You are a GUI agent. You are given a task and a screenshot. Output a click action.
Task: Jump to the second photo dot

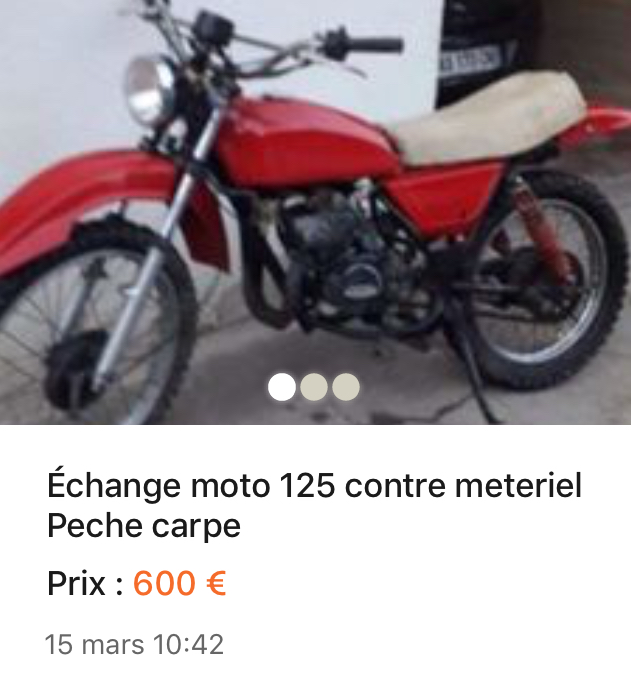(314, 387)
